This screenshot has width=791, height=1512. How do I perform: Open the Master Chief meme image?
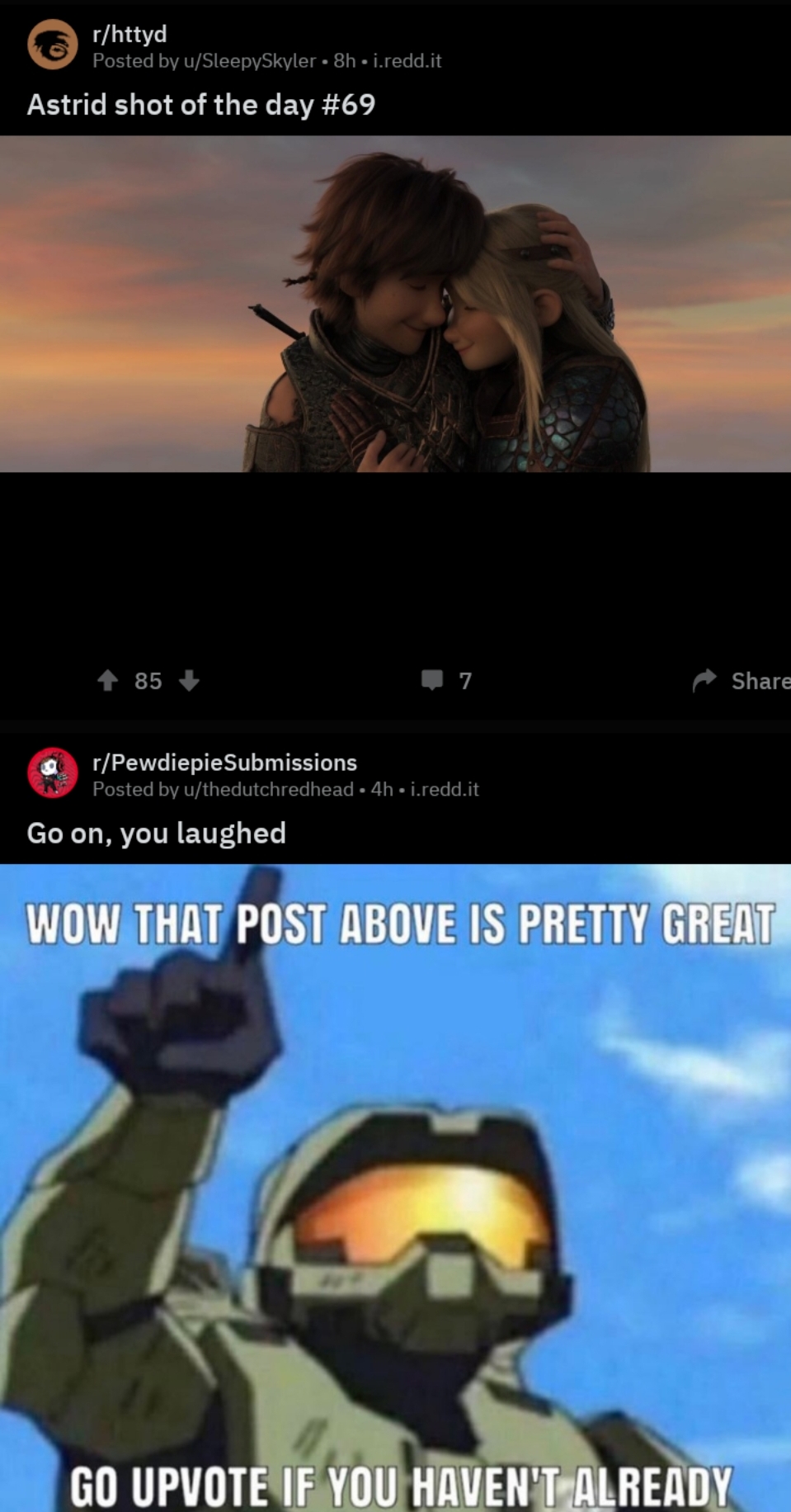(x=395, y=1188)
